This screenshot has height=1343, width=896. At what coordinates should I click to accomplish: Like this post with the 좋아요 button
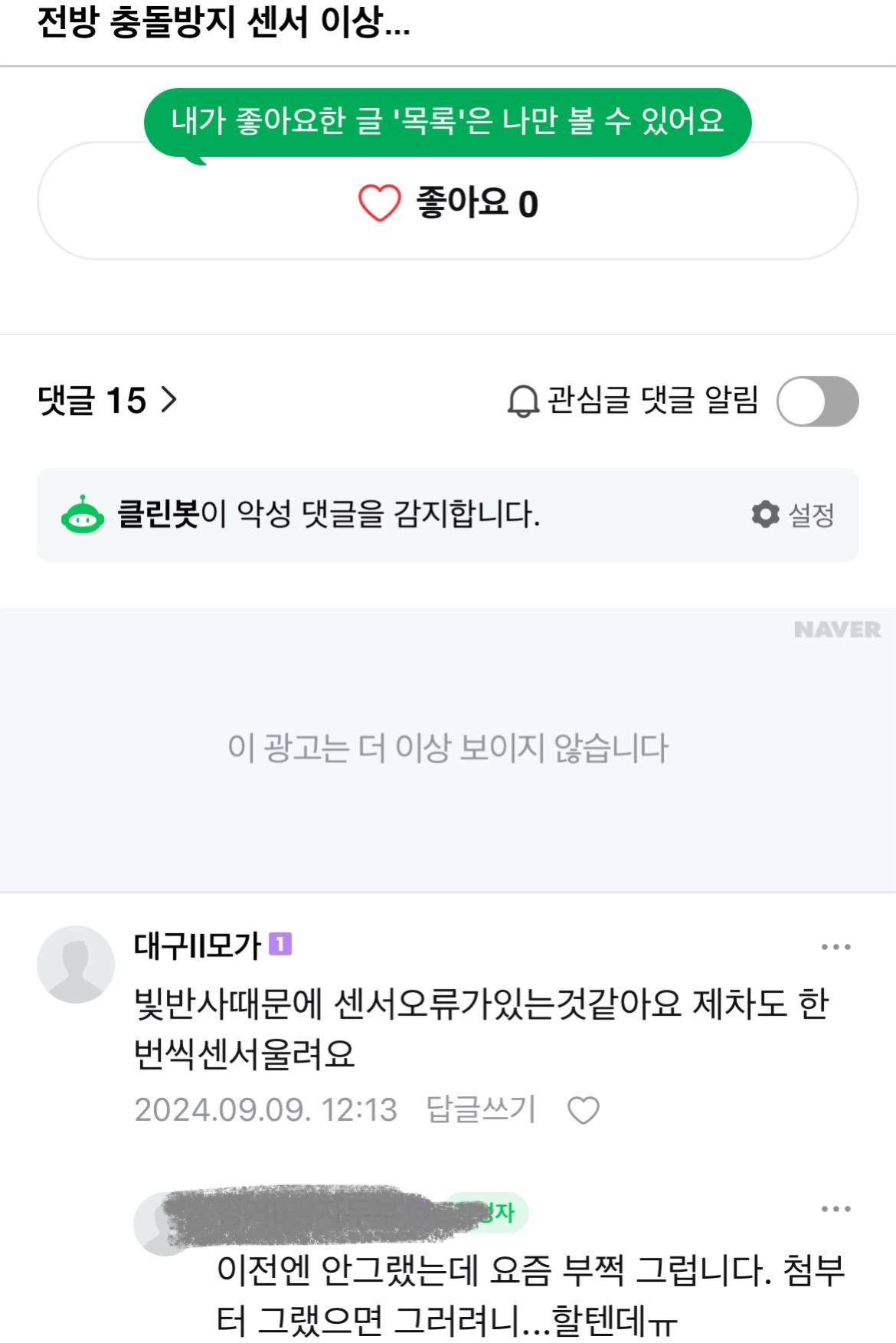[x=448, y=204]
